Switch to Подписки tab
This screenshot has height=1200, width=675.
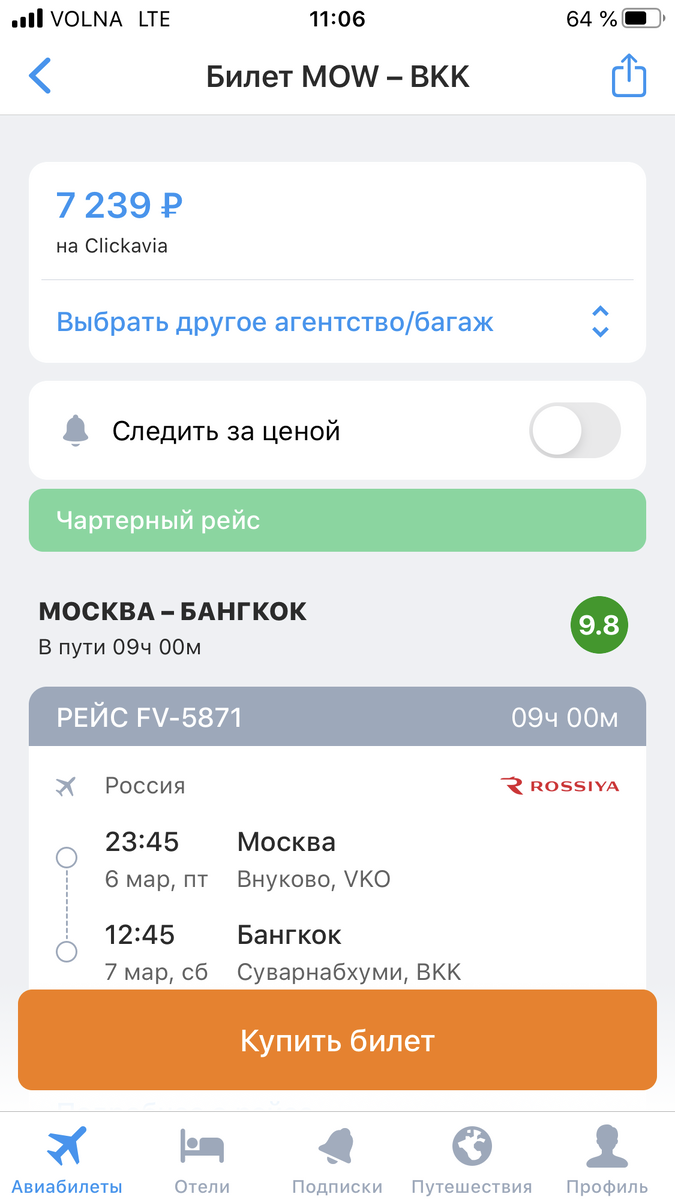337,1160
